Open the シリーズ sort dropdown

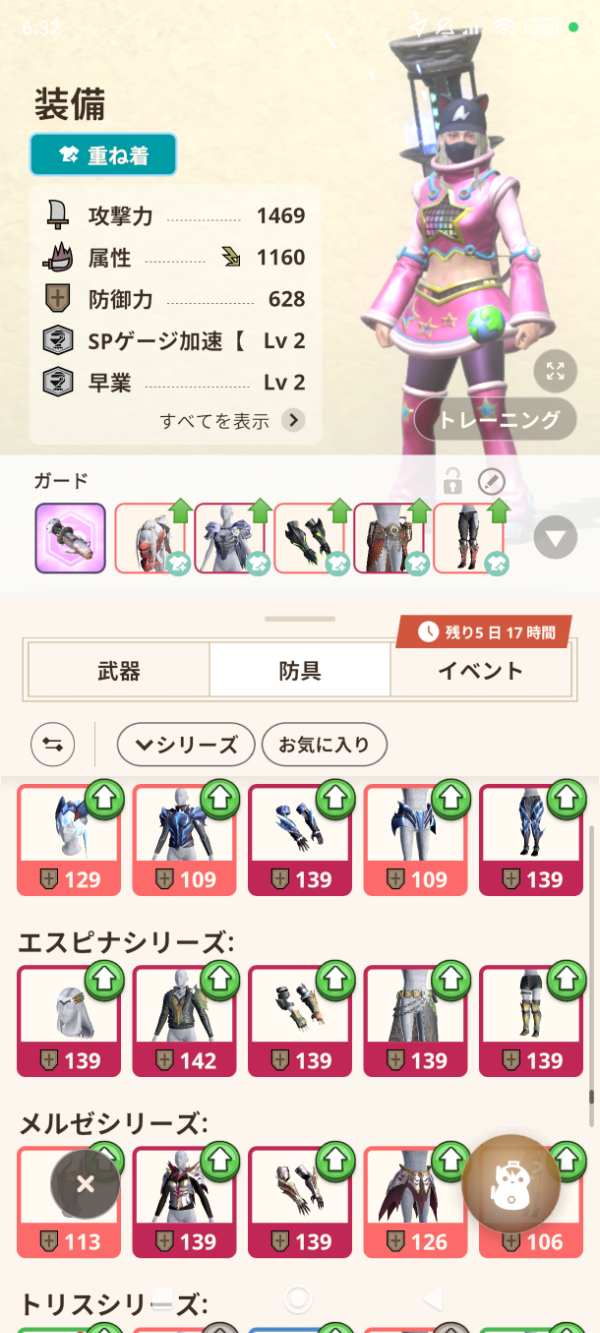coord(186,744)
